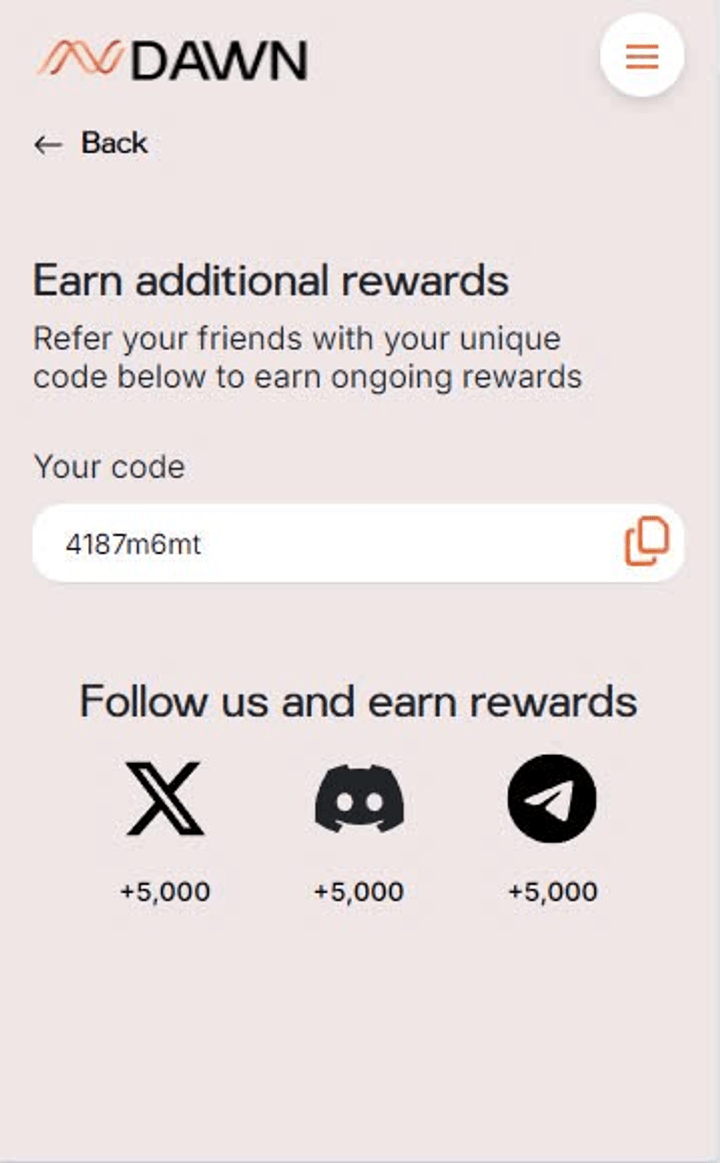Screen dimensions: 720x1163
Task: Follow DAWN on X
Action: pyautogui.click(x=165, y=798)
